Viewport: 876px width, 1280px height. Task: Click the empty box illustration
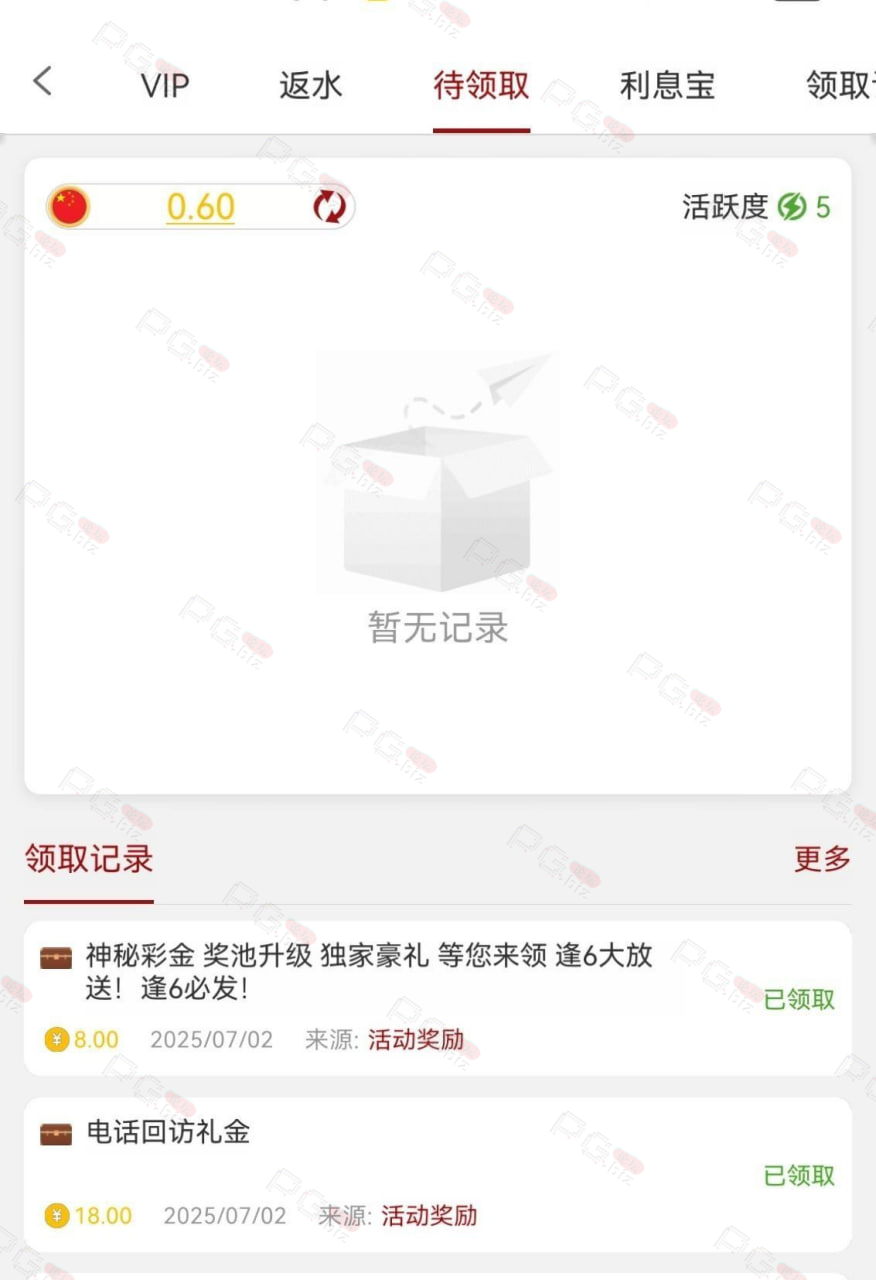pyautogui.click(x=440, y=470)
